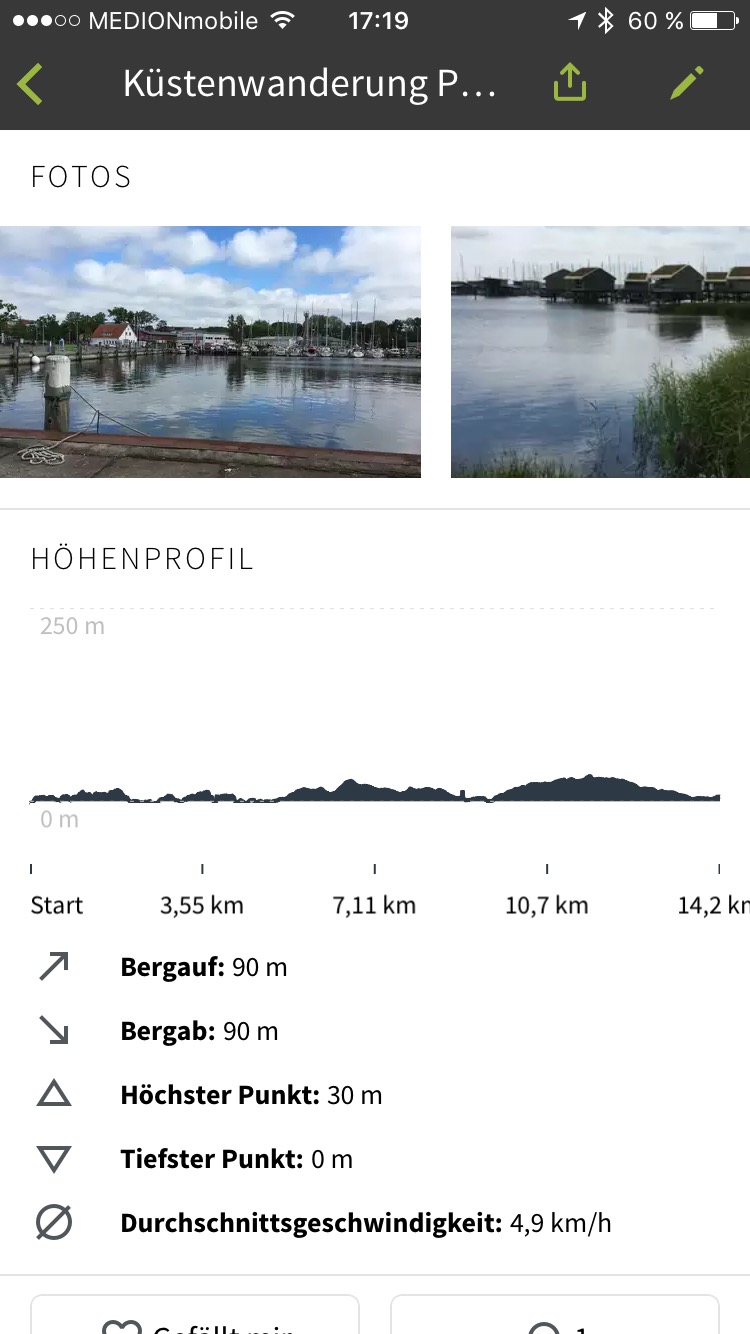Open the comments button
750x1334 pixels.
click(555, 1316)
